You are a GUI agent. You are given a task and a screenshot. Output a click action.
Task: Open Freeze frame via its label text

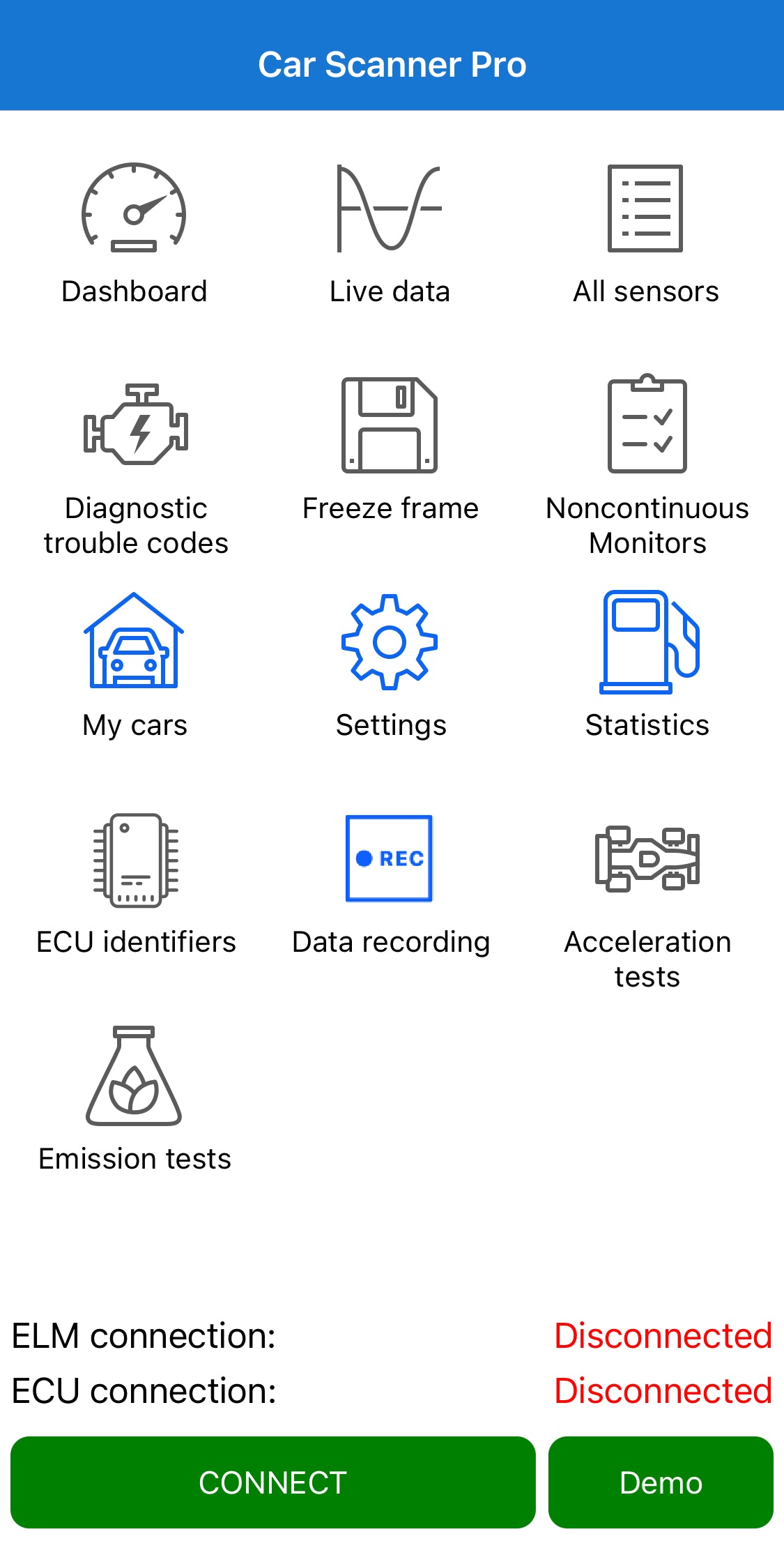pyautogui.click(x=390, y=508)
